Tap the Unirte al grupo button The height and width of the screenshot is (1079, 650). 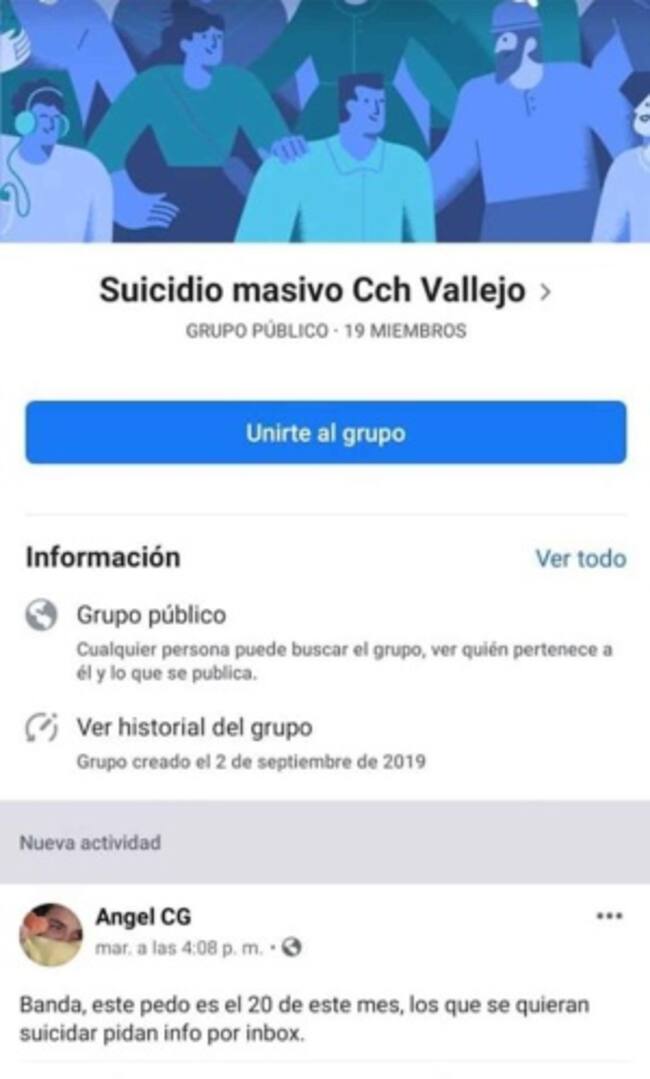point(325,433)
